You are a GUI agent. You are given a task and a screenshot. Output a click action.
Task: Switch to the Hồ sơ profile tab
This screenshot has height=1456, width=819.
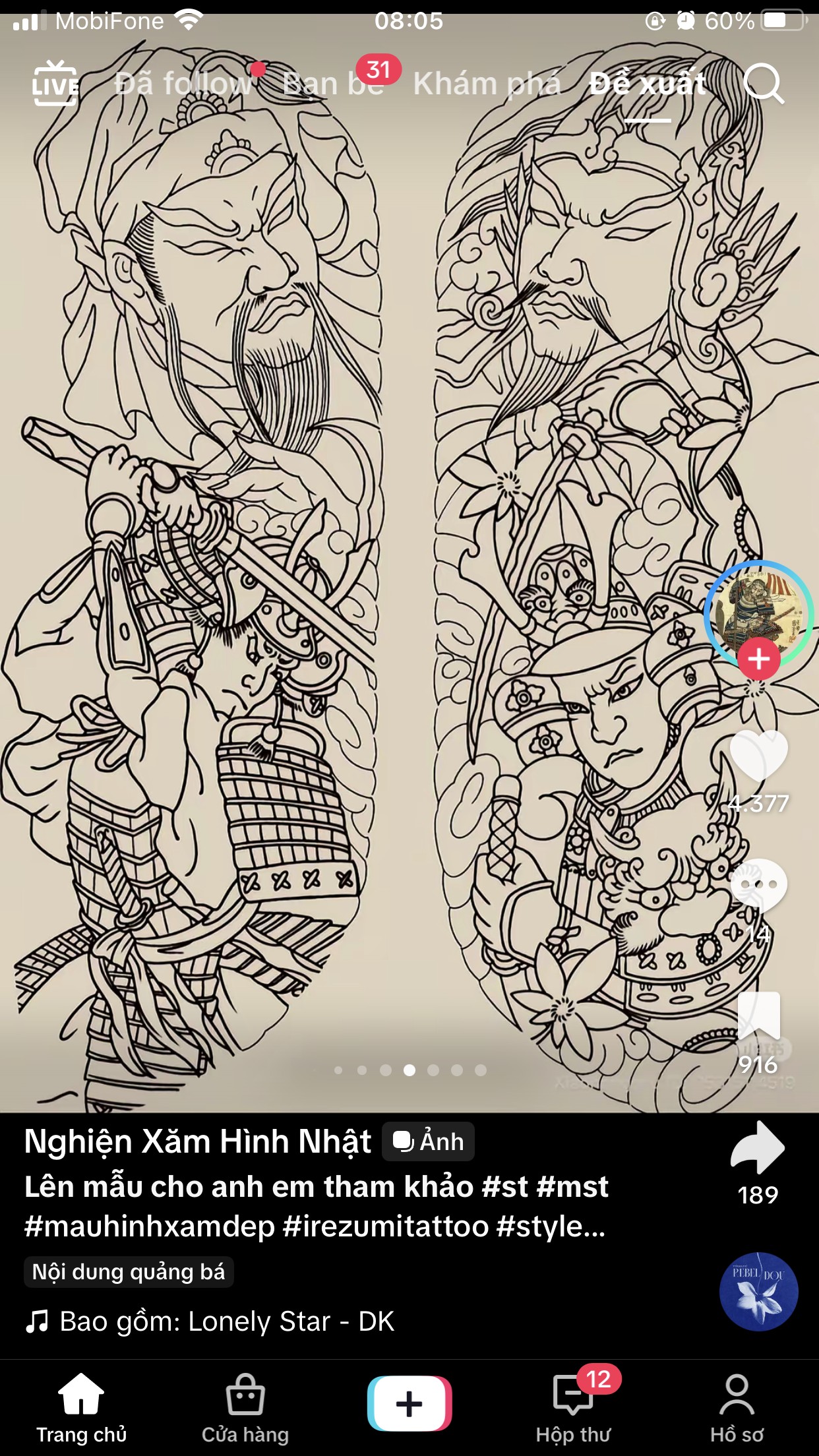737,1407
